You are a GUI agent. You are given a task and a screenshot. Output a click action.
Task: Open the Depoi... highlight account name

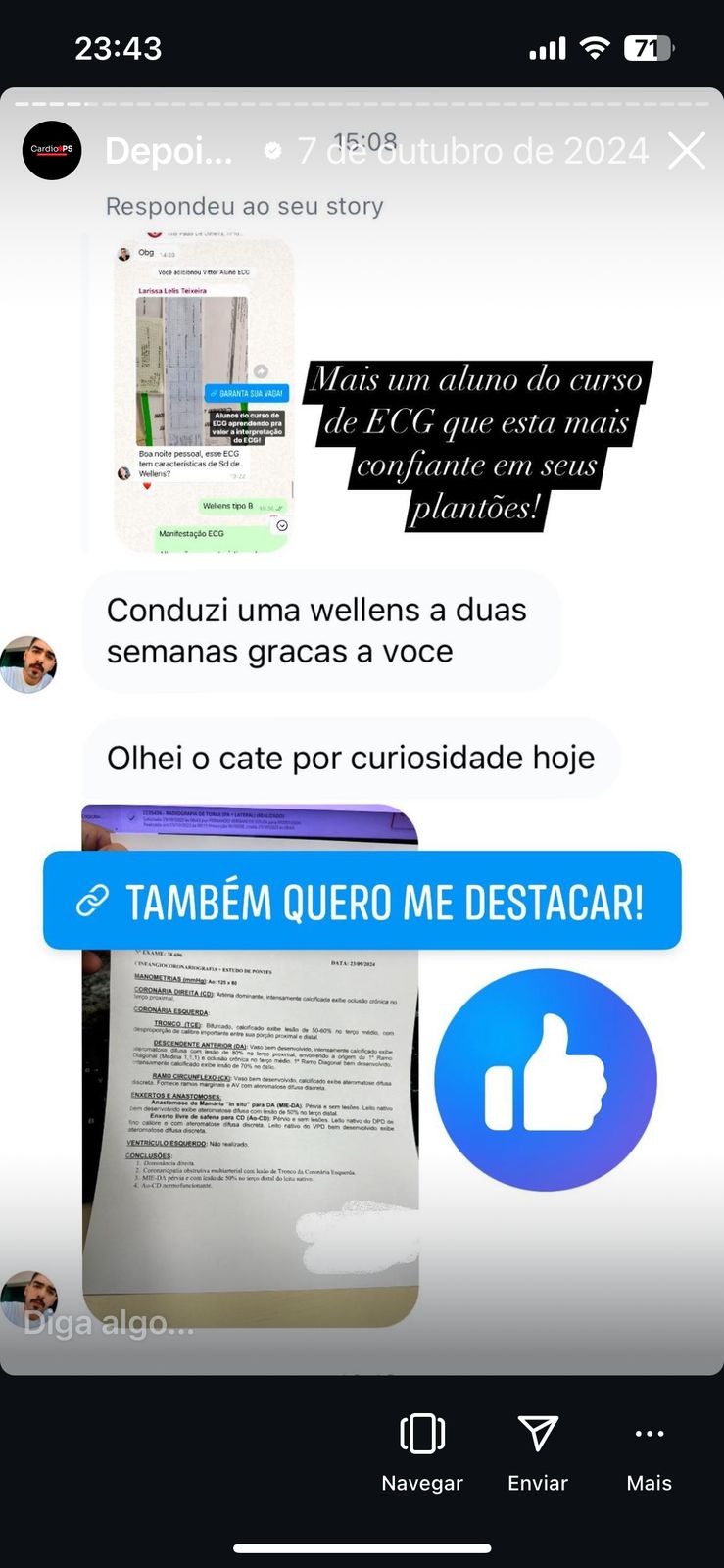pyautogui.click(x=169, y=151)
